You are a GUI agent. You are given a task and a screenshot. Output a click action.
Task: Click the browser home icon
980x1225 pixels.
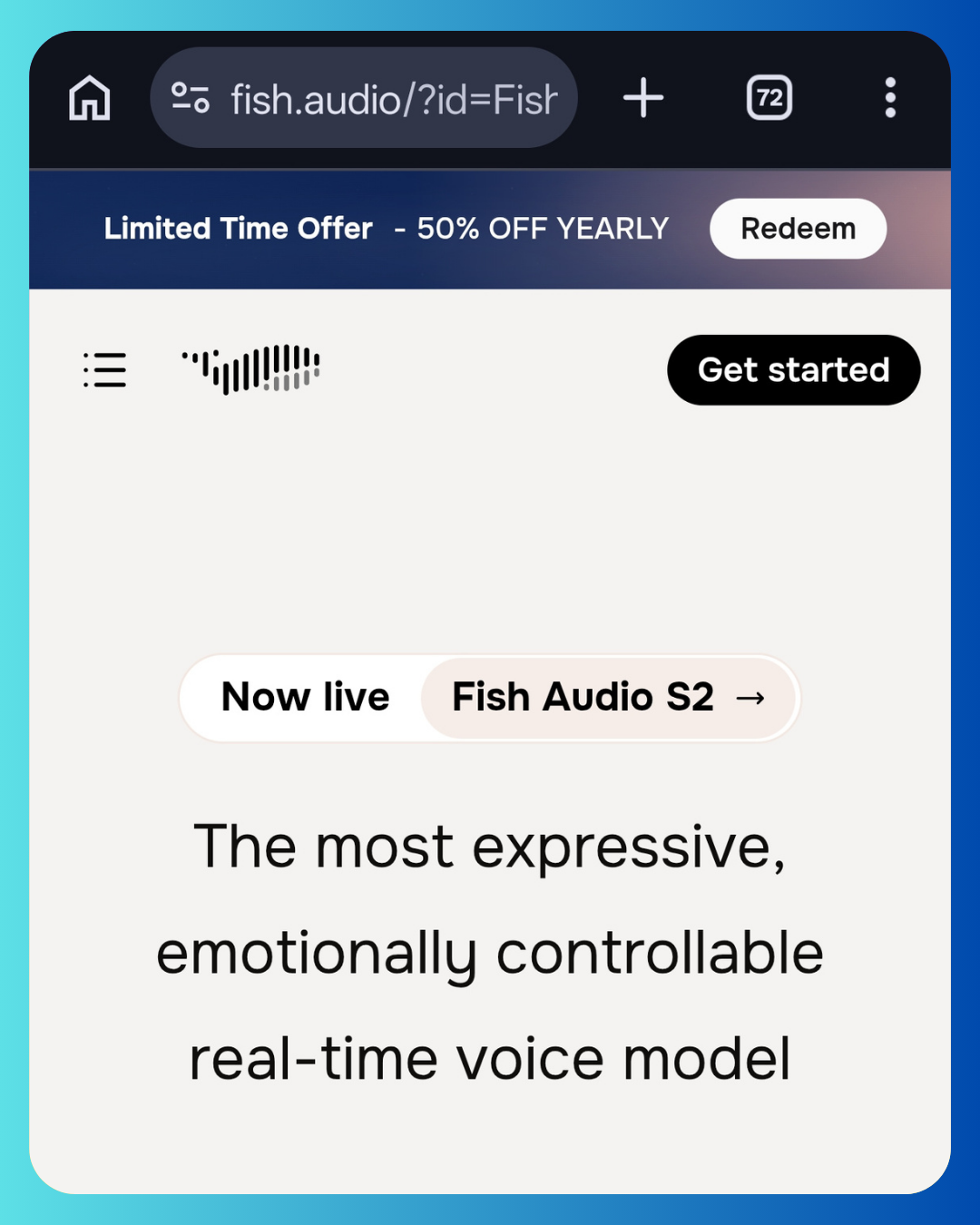tap(89, 98)
